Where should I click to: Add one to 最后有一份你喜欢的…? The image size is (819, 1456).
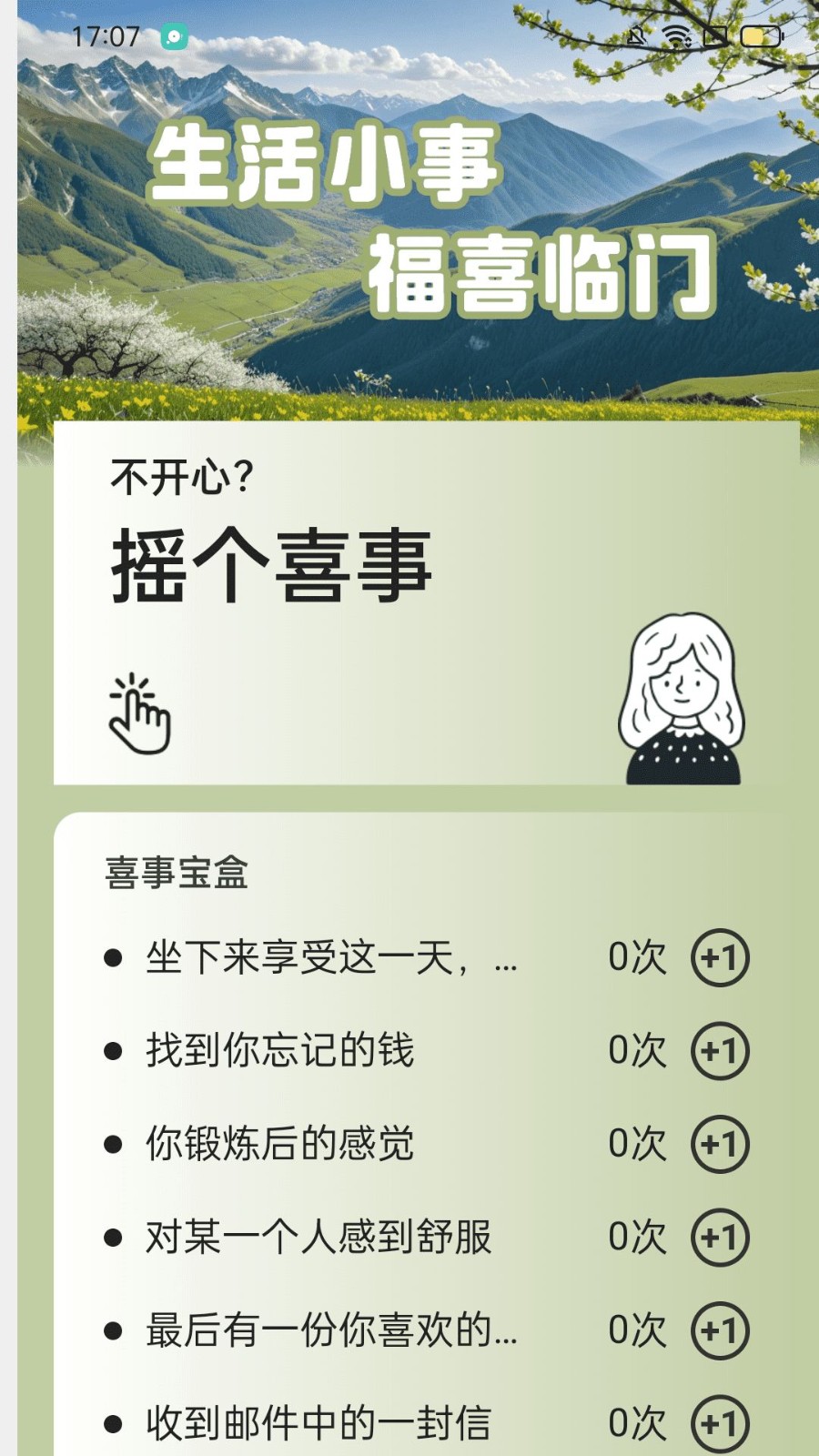[720, 1330]
